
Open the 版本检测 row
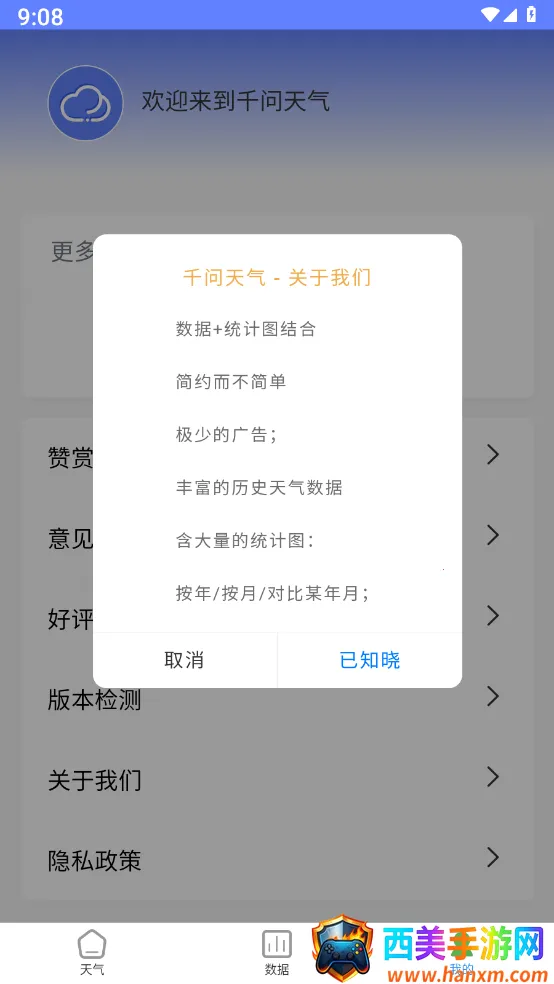pyautogui.click(x=277, y=699)
